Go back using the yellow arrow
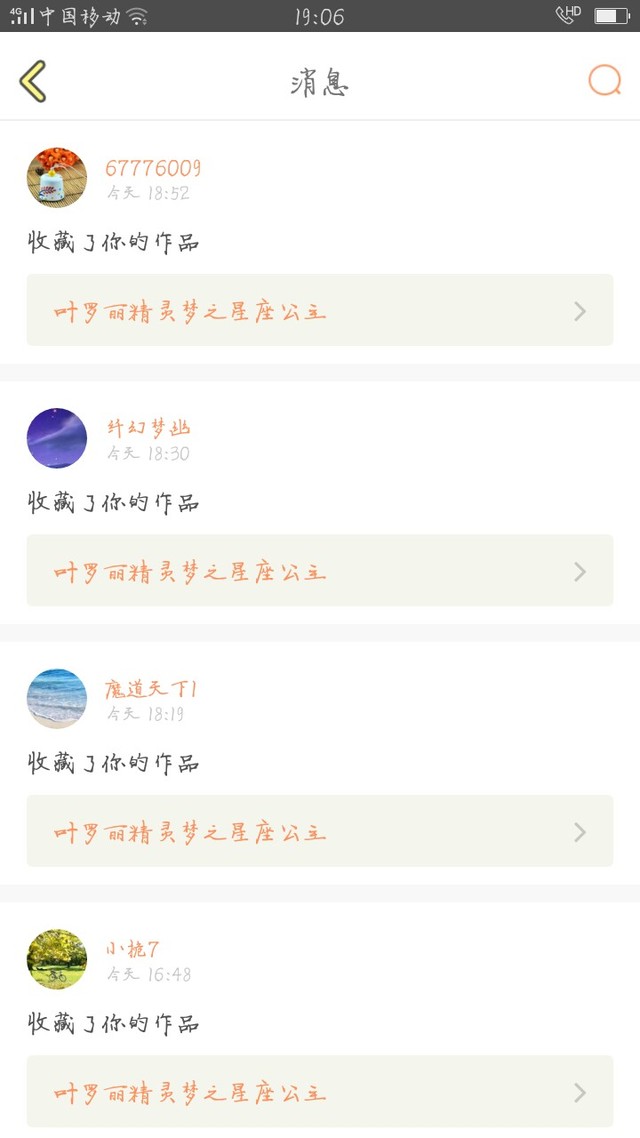Image resolution: width=640 pixels, height=1138 pixels. [33, 81]
